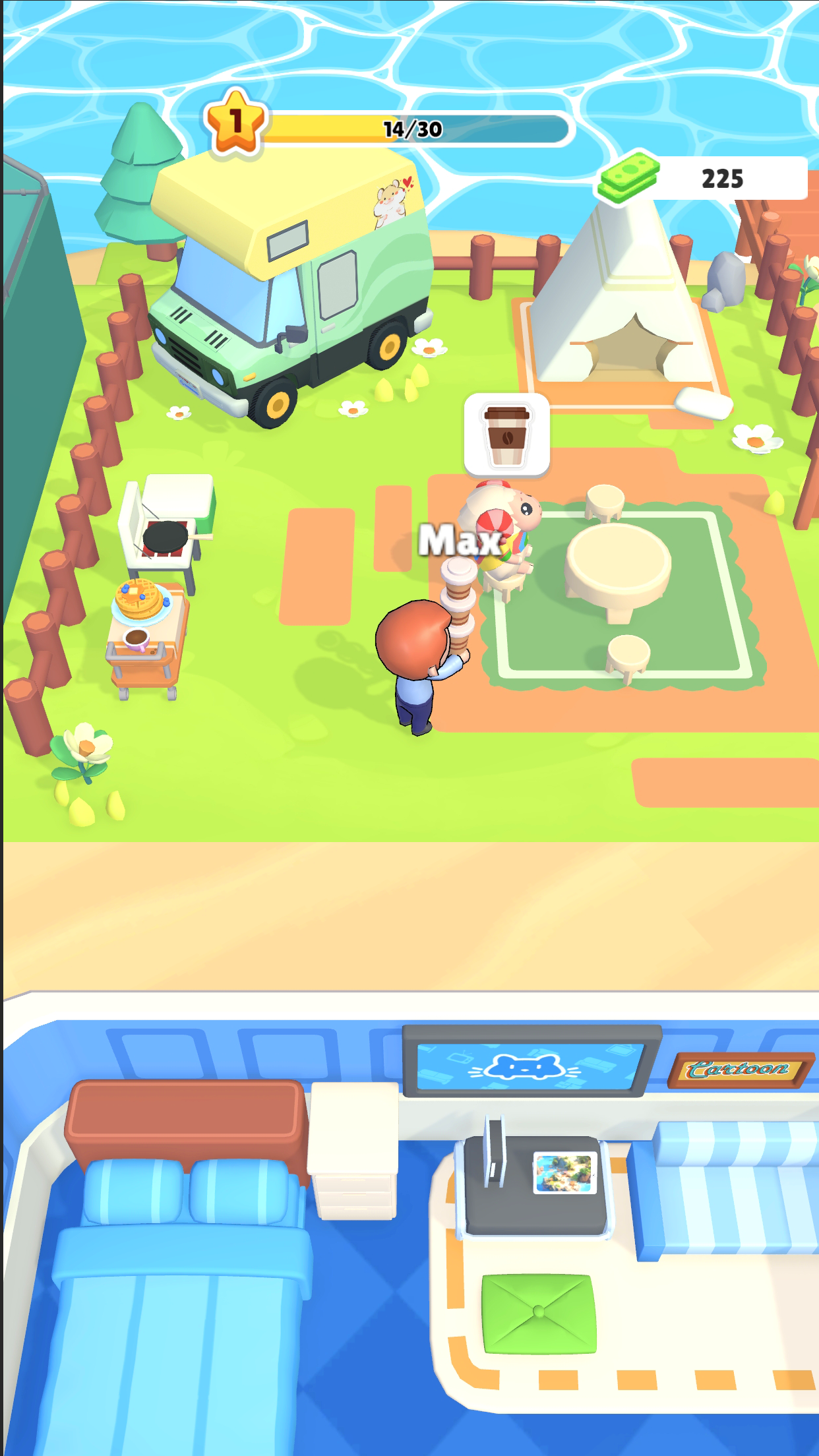
Task: Tap the money counter showing 225
Action: point(722,177)
